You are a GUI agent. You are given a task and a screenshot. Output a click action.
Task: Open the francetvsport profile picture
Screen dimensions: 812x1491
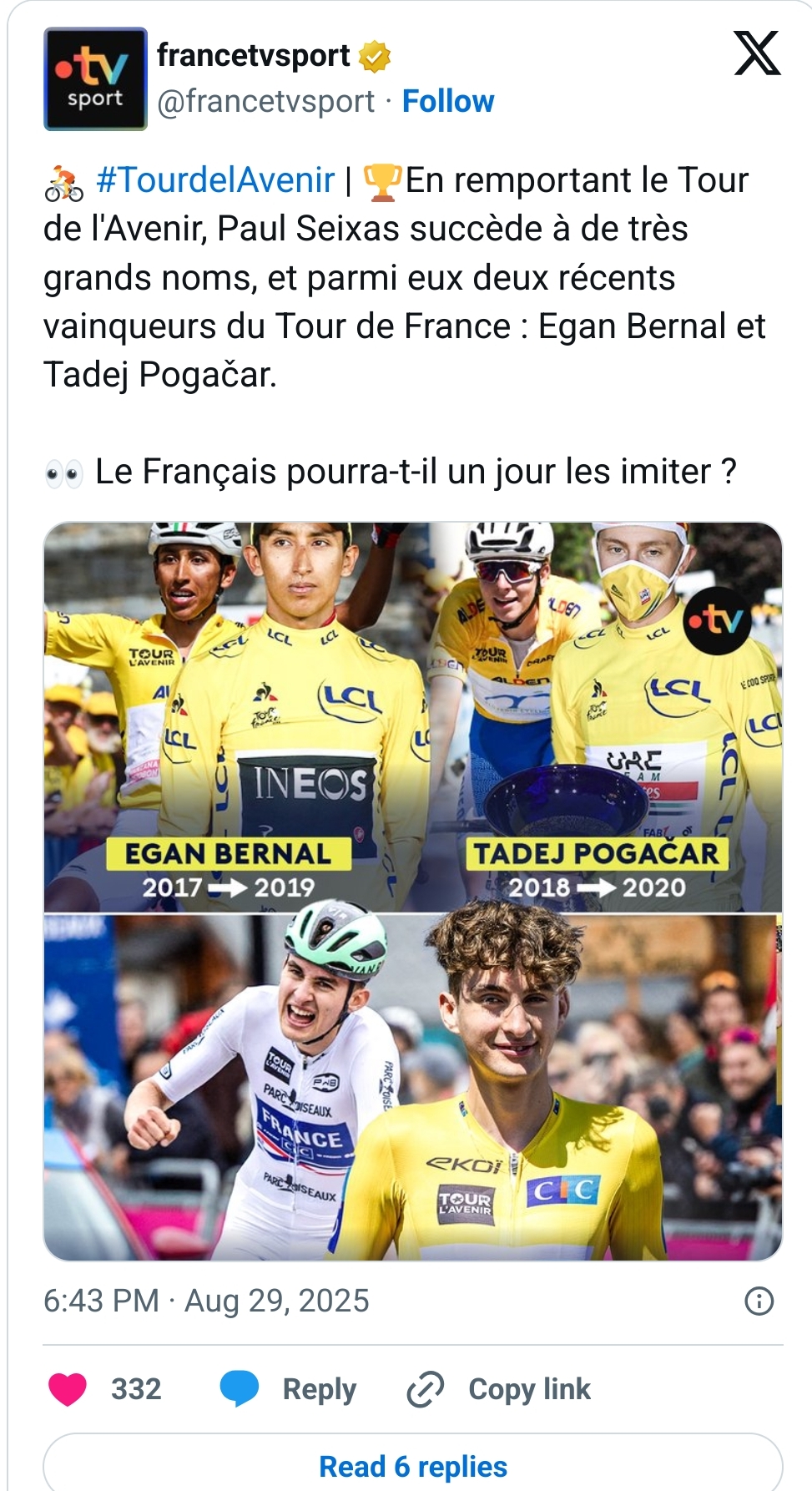click(x=95, y=79)
